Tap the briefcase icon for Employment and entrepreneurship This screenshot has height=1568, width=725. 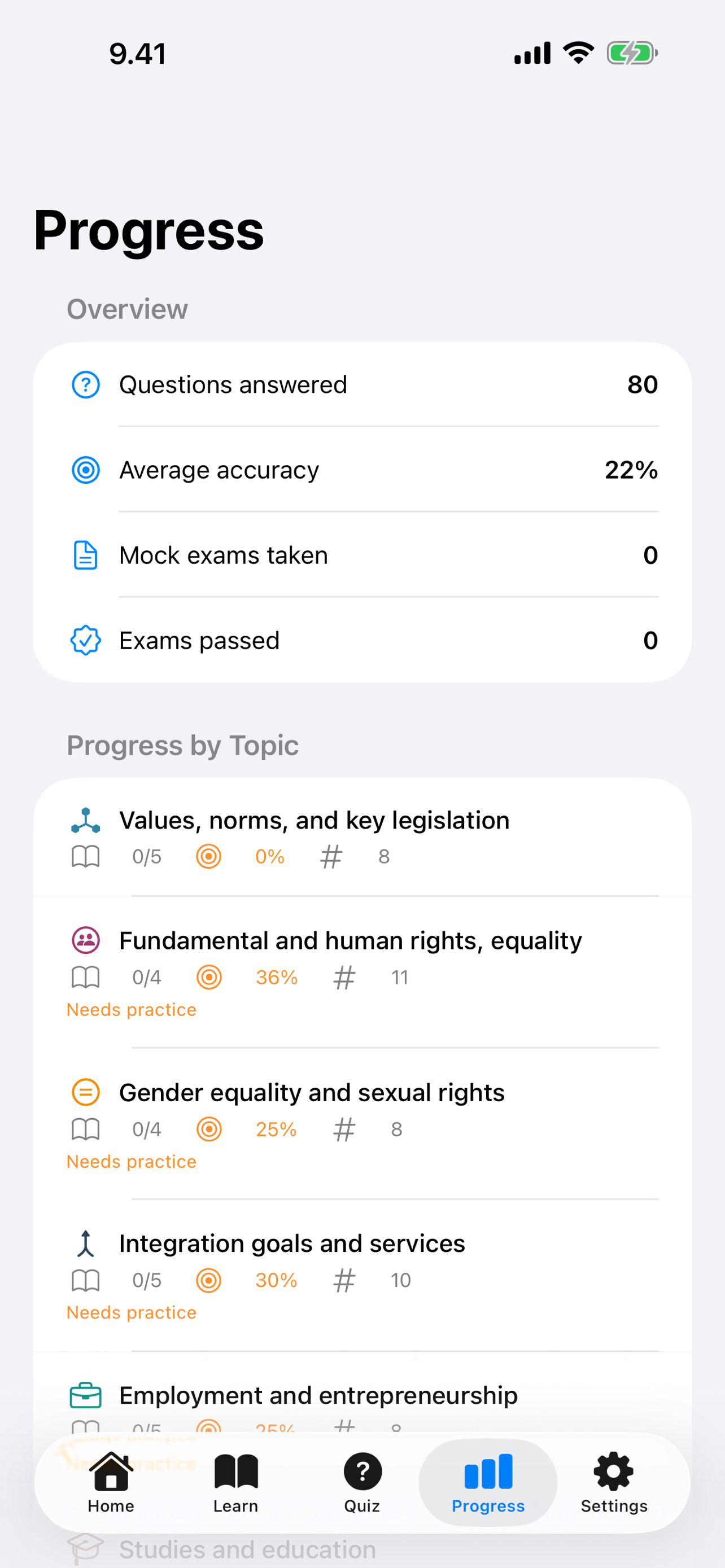pyautogui.click(x=86, y=1395)
